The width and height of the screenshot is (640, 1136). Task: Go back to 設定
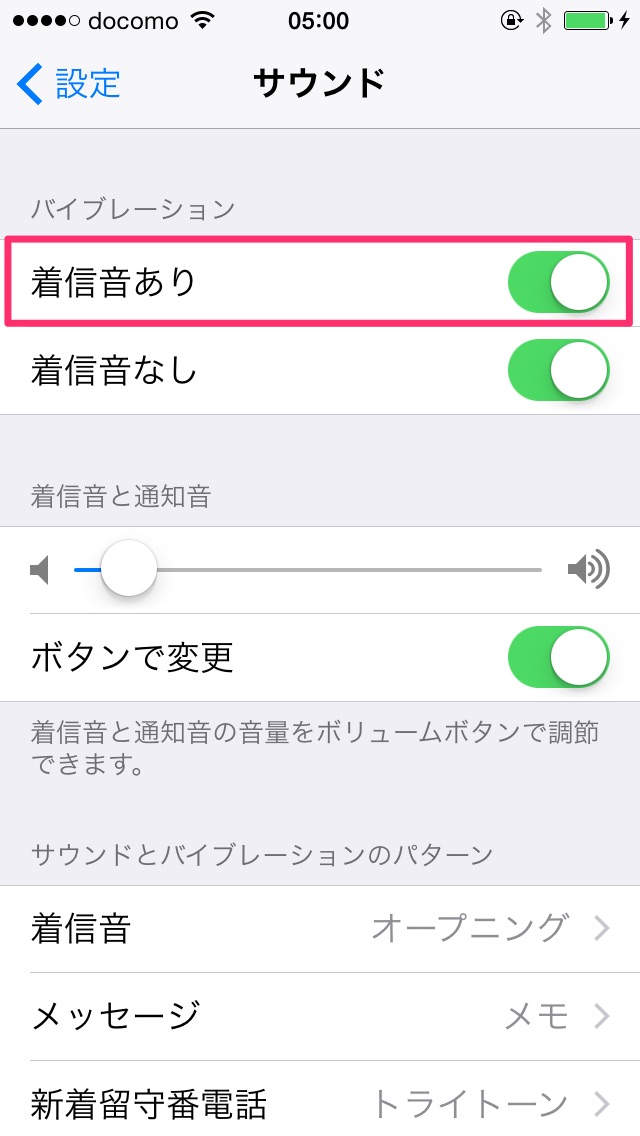coord(68,83)
